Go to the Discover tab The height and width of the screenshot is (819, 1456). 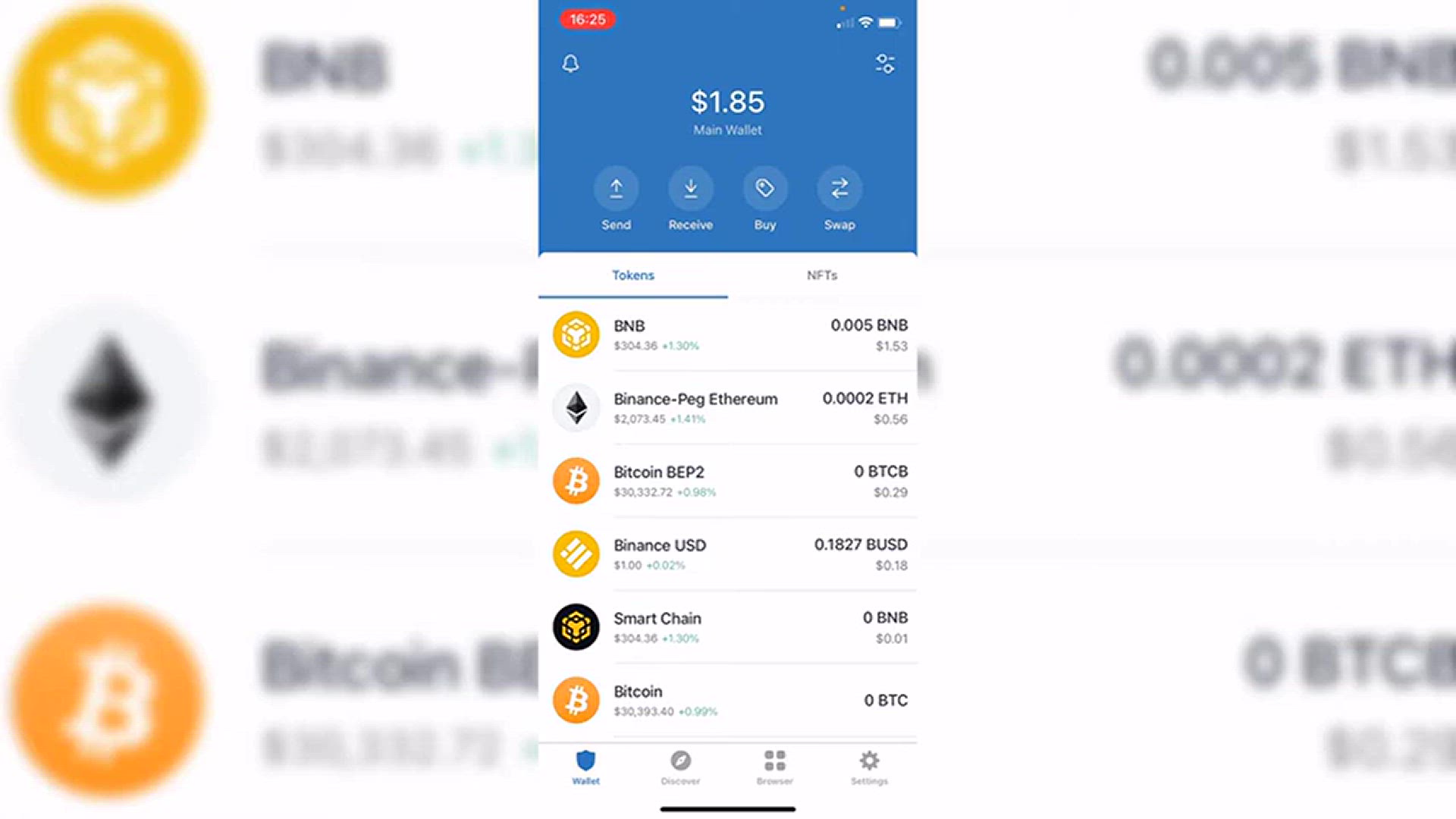click(680, 766)
